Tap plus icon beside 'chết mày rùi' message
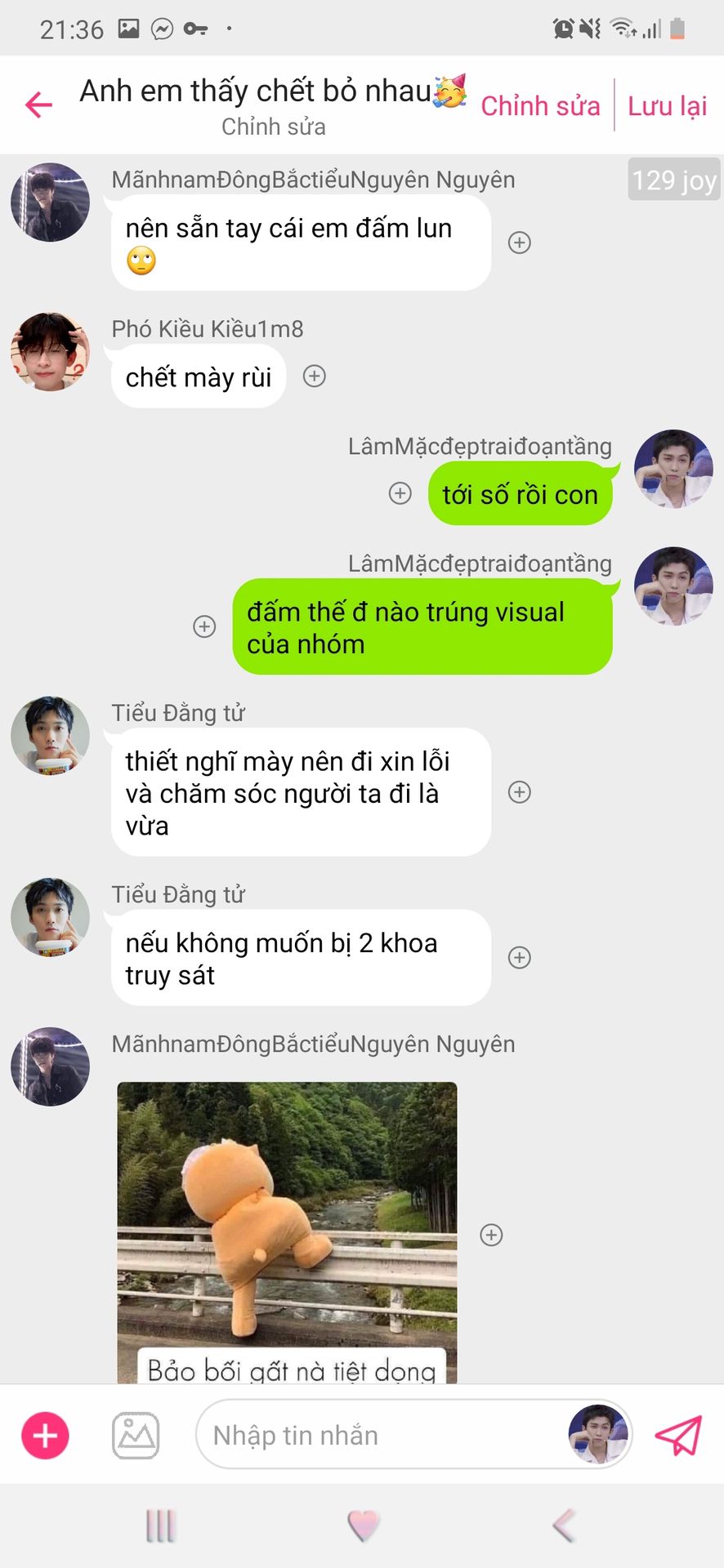 [315, 376]
